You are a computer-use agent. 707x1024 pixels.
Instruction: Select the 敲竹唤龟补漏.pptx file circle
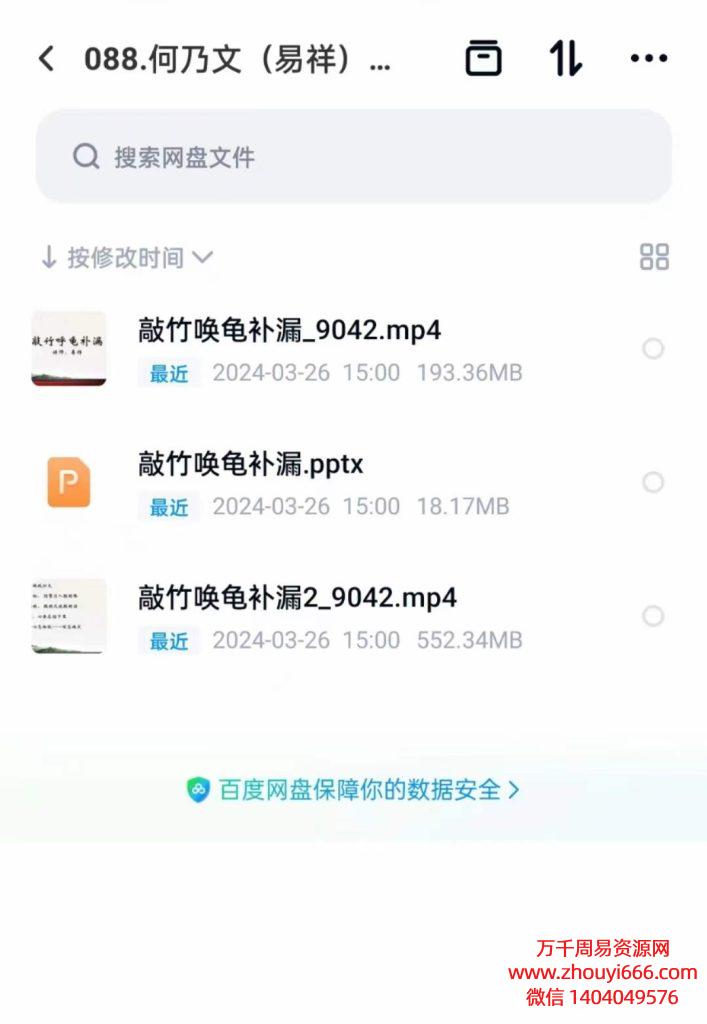tap(653, 483)
